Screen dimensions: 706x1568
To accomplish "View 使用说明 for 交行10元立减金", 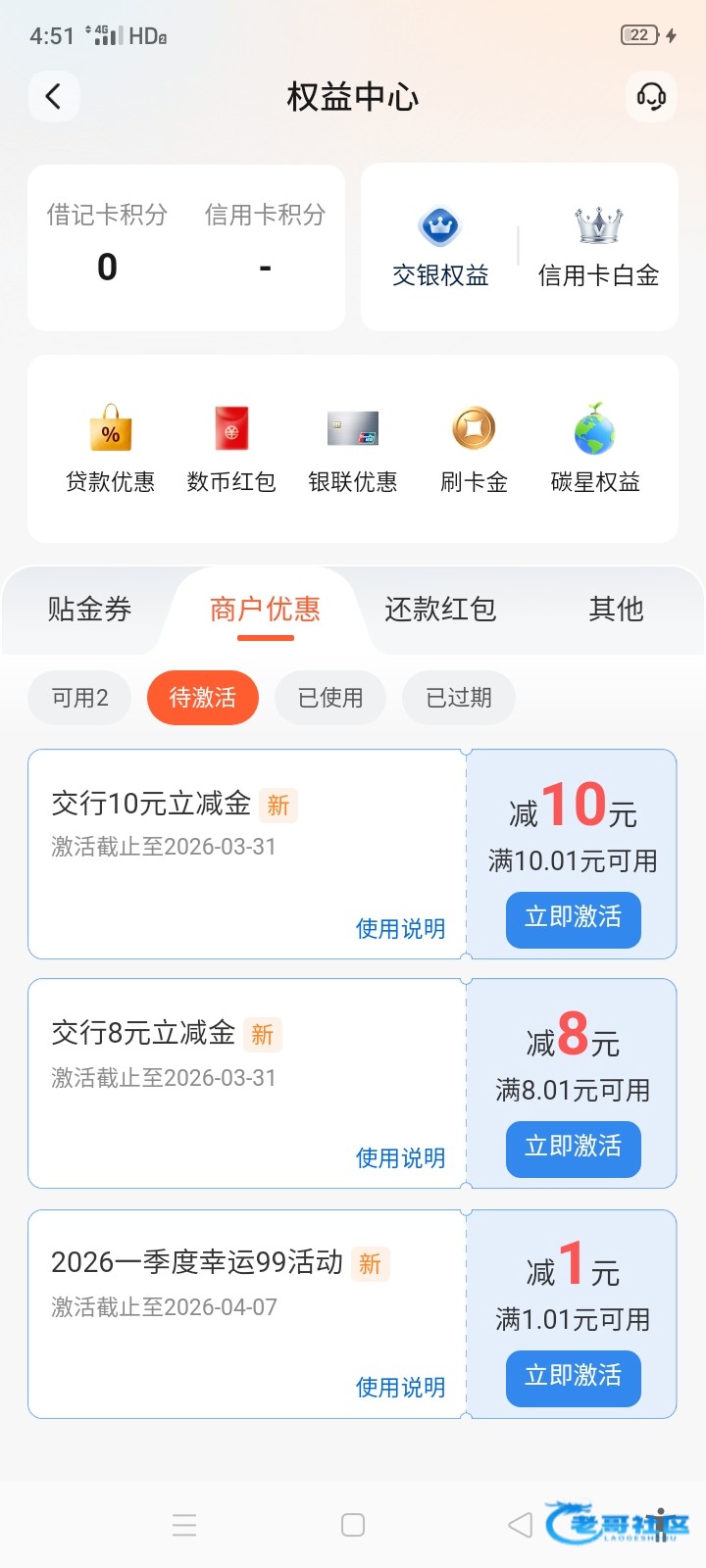I will pyautogui.click(x=400, y=929).
